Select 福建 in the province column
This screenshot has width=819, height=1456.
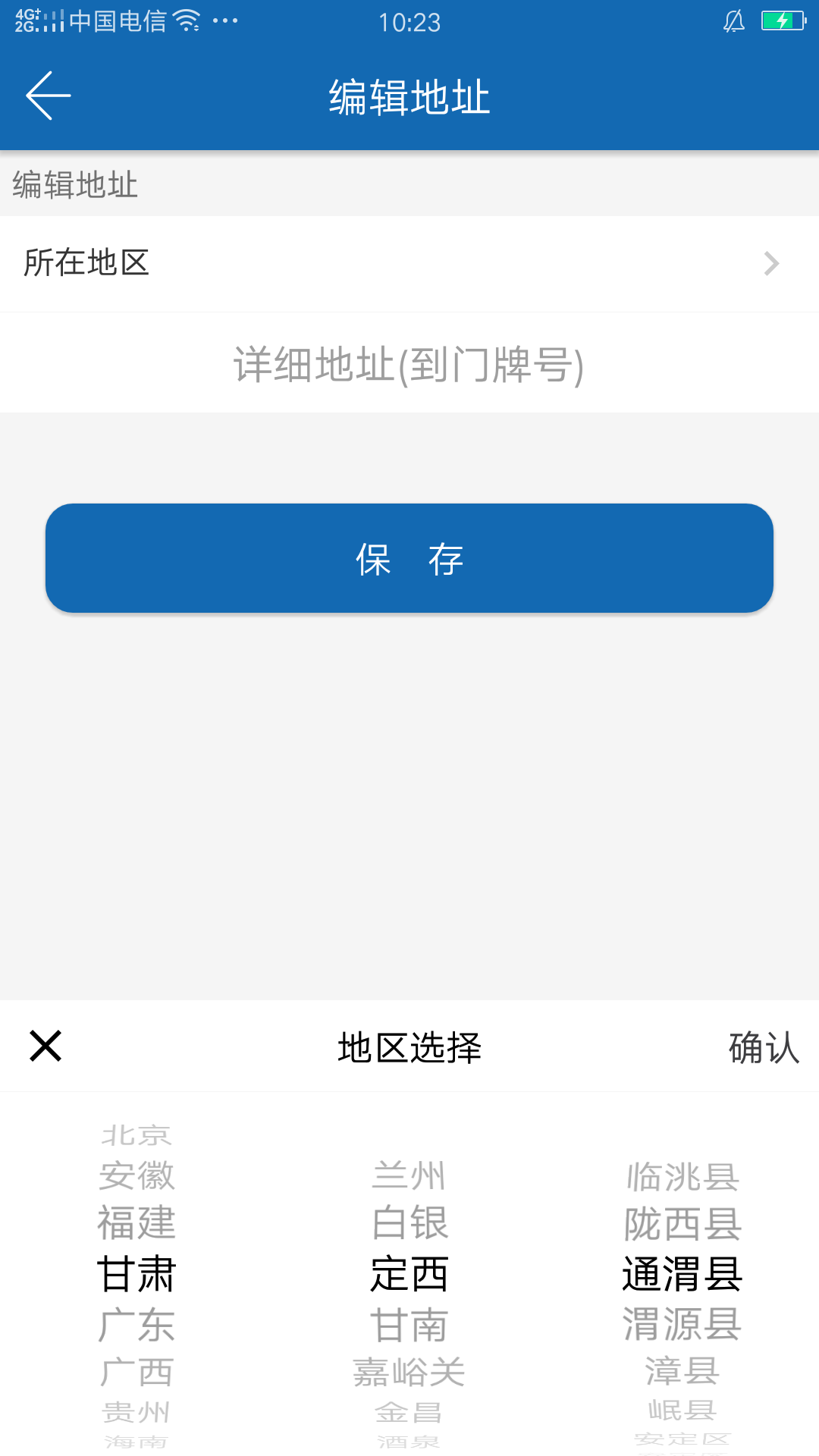[x=136, y=1222]
